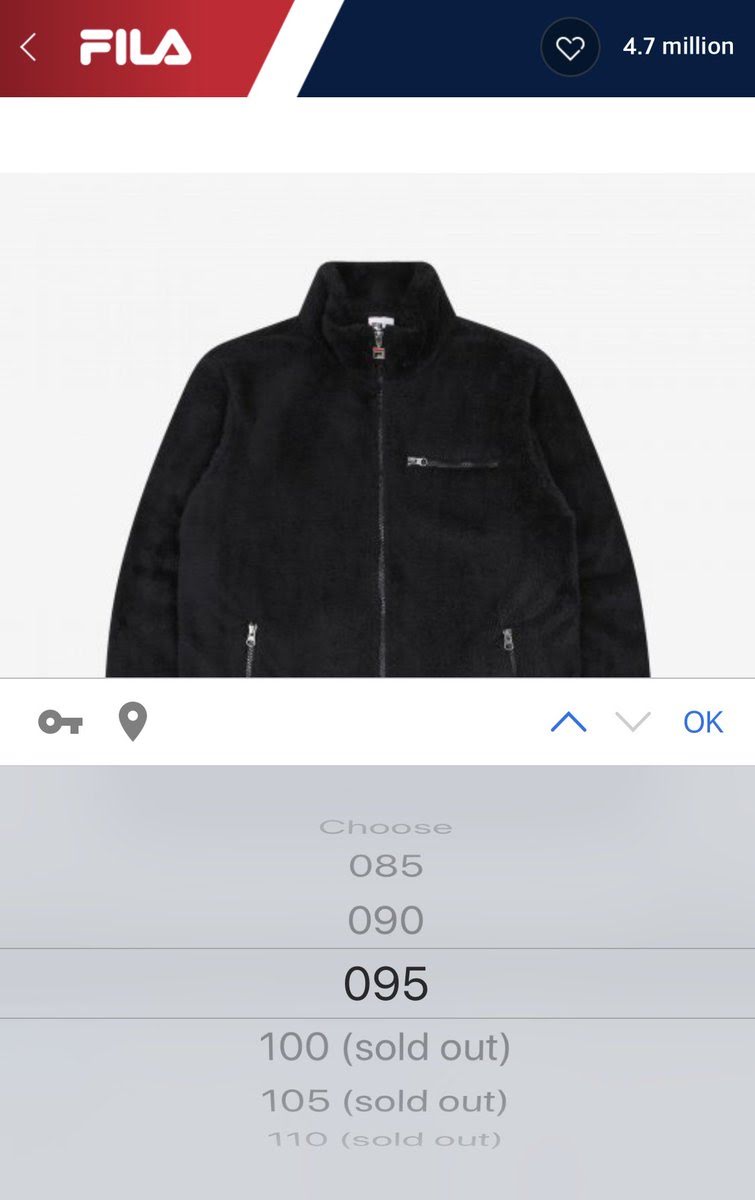The image size is (755, 1200).
Task: Tap the location pin icon
Action: [x=133, y=722]
